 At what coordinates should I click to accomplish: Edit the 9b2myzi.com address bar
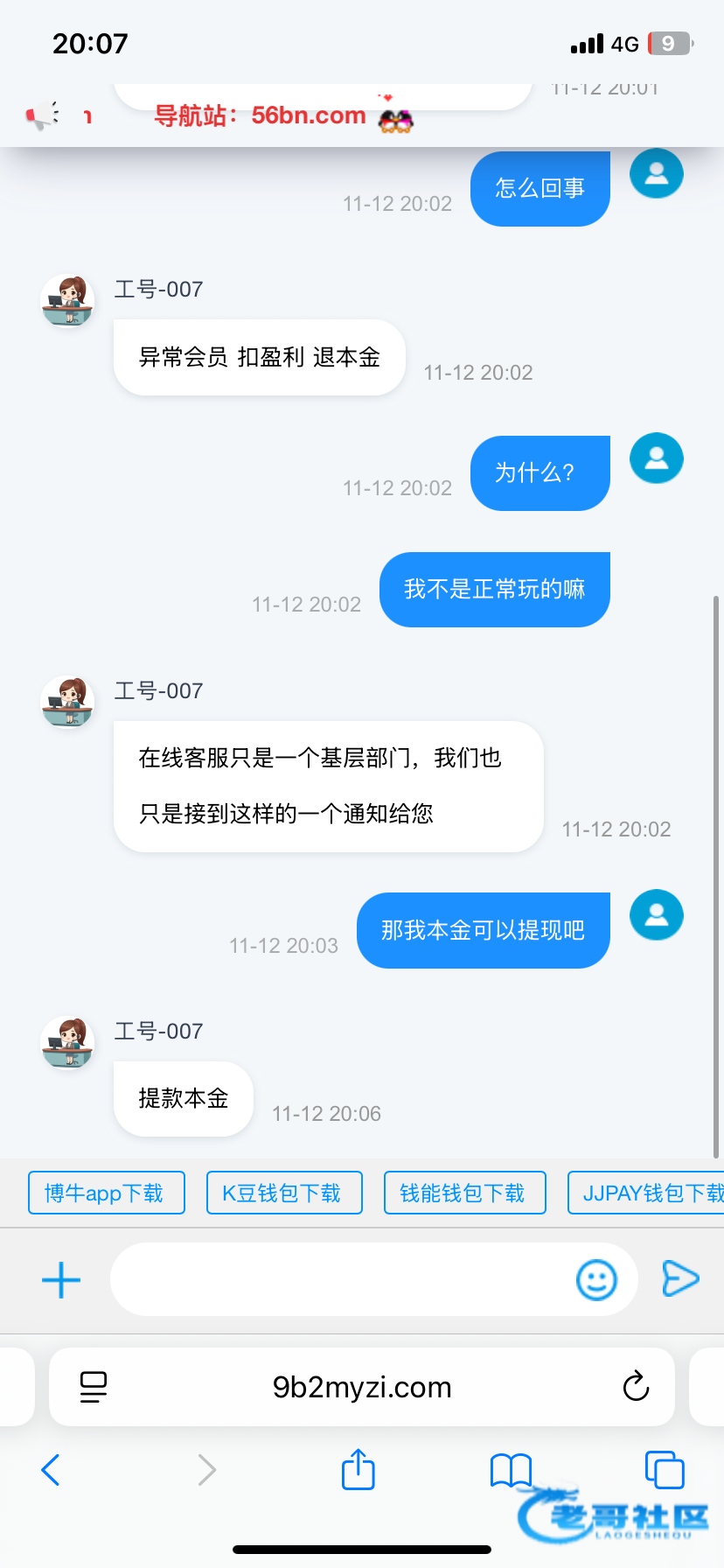point(362,1387)
